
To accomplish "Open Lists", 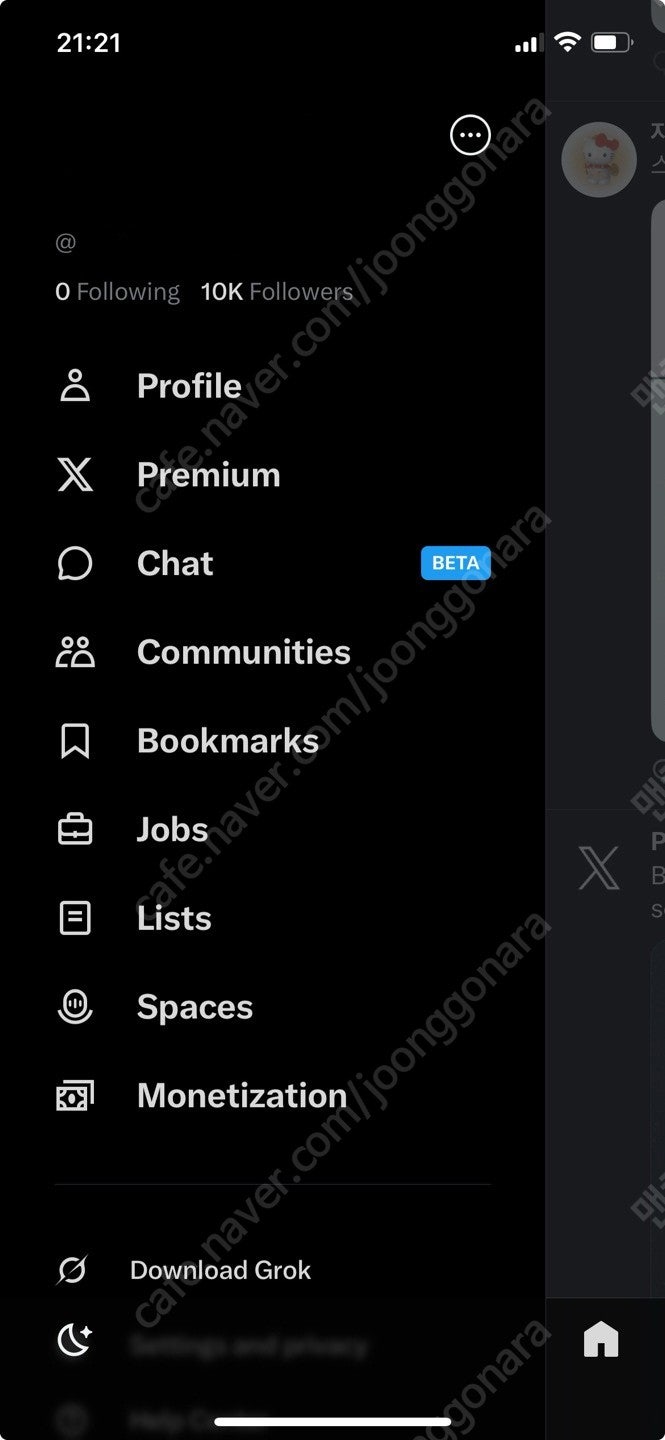I will [273, 918].
